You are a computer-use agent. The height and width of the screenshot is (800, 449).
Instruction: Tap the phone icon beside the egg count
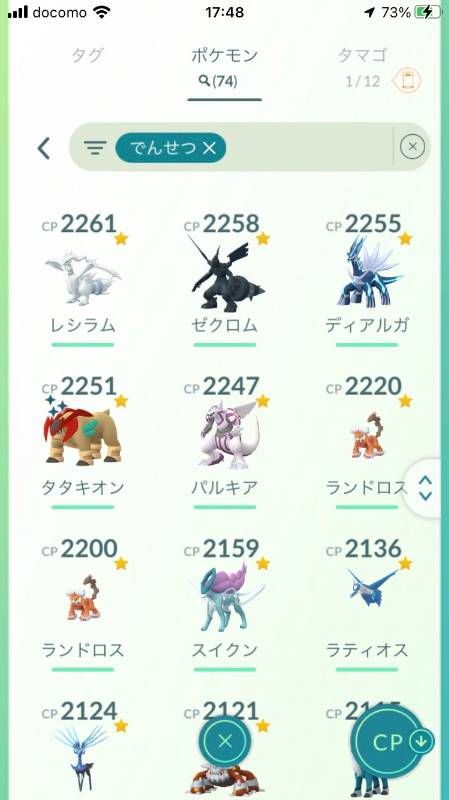(x=408, y=81)
